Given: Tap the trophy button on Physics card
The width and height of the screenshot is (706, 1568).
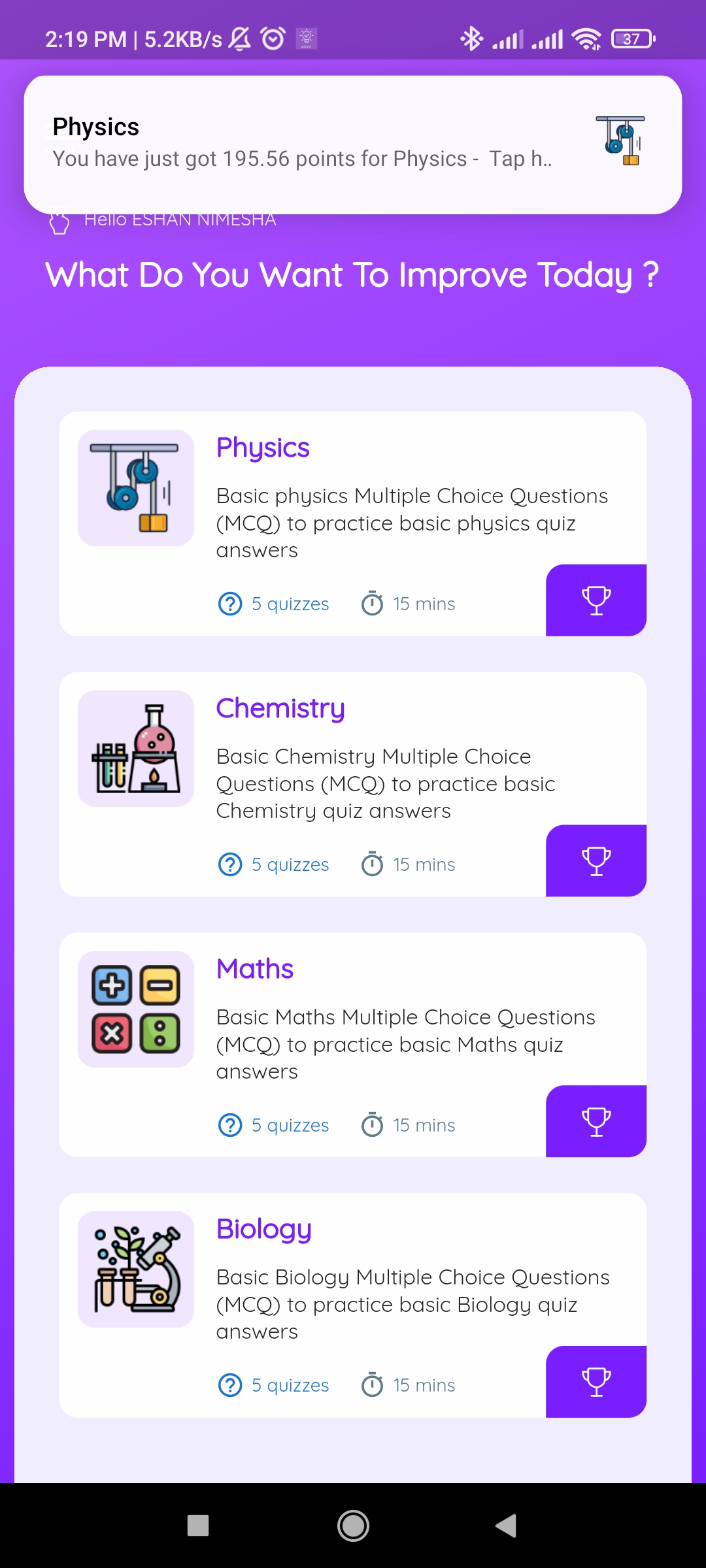Looking at the screenshot, I should 596,600.
